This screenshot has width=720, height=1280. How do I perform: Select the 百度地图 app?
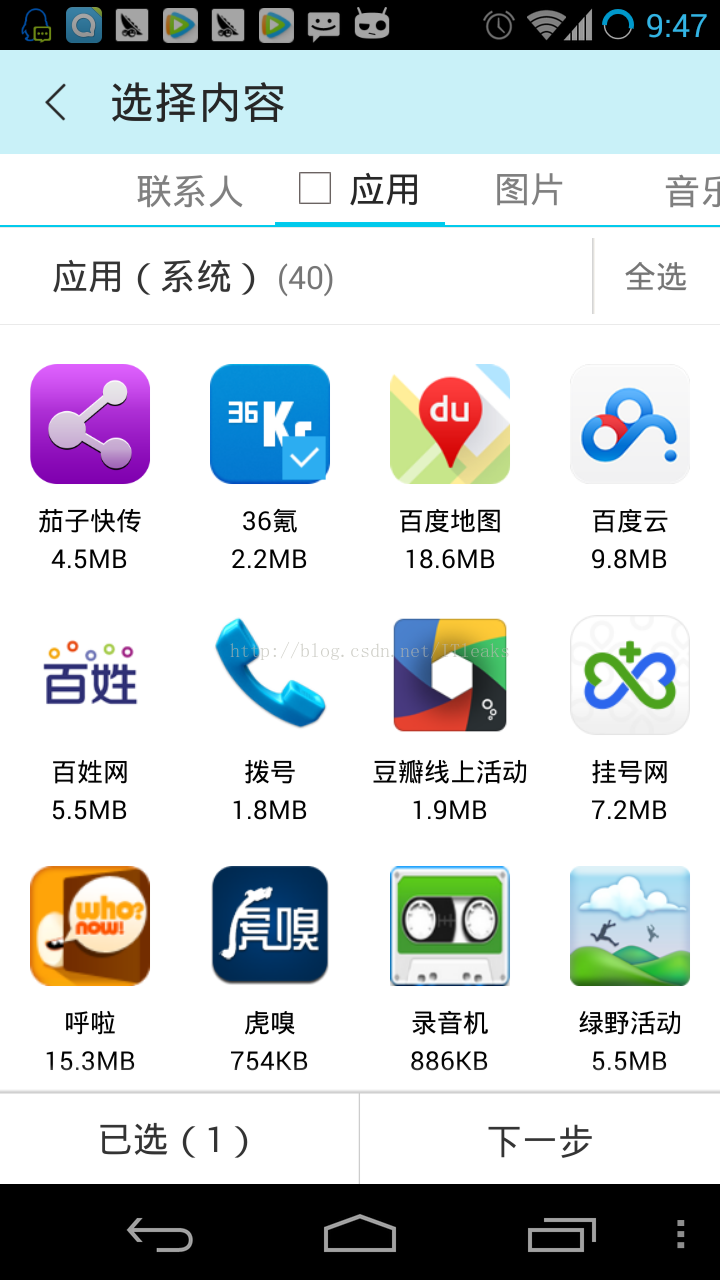[450, 424]
